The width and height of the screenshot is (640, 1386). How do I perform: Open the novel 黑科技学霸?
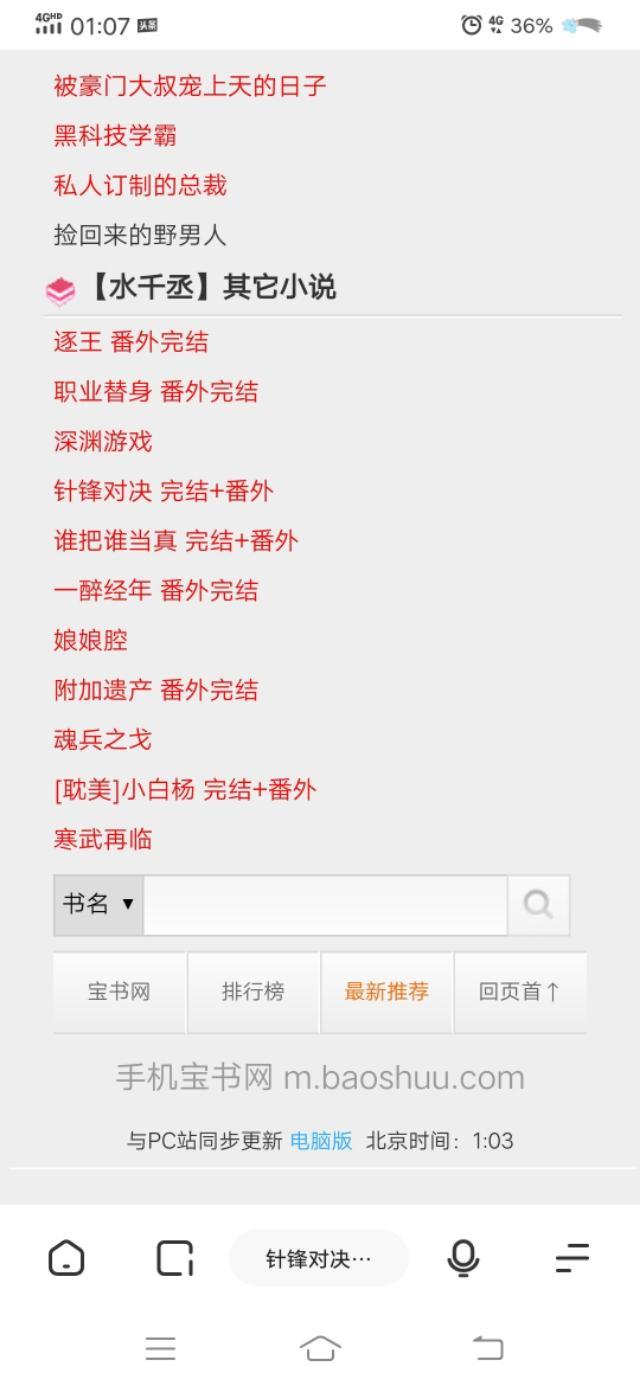tap(115, 136)
